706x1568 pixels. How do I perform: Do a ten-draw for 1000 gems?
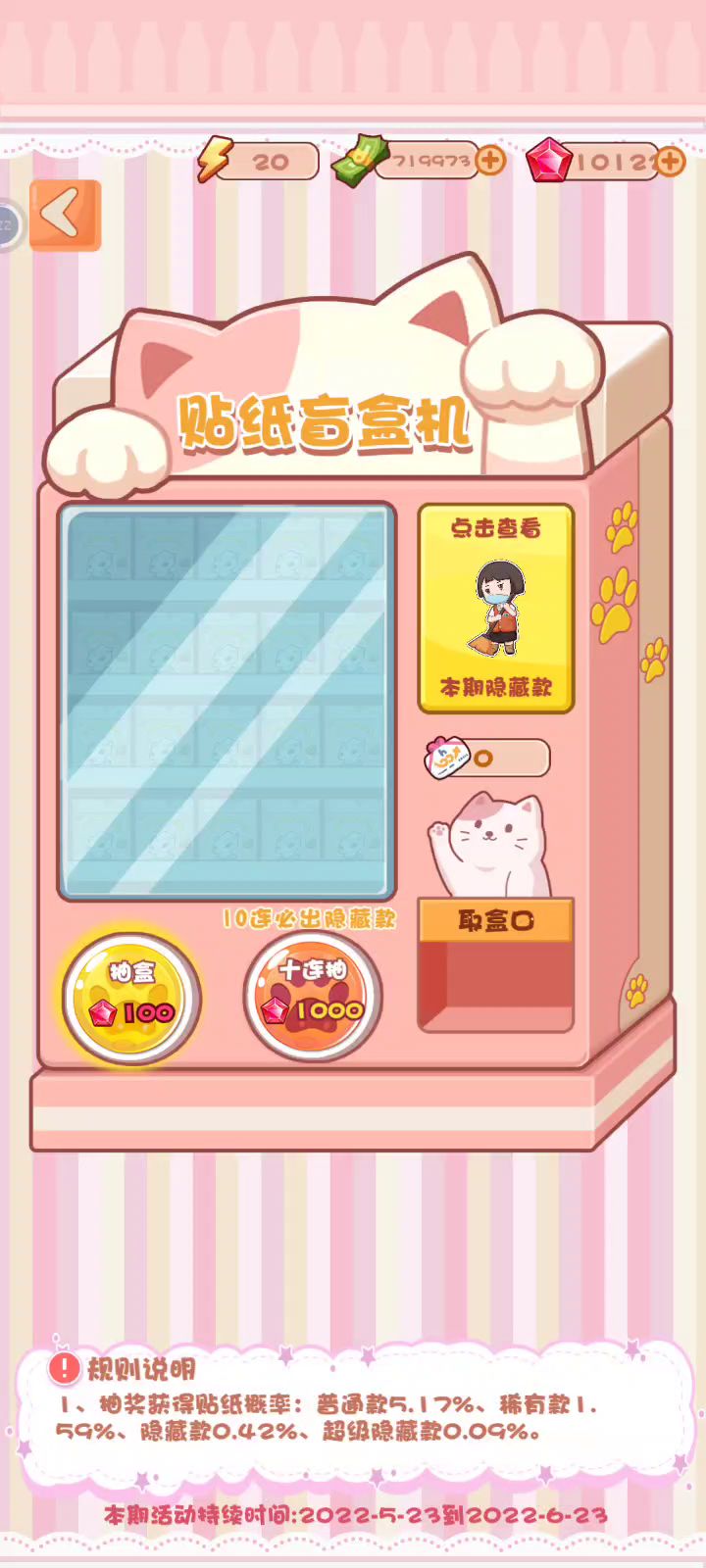[x=313, y=998]
